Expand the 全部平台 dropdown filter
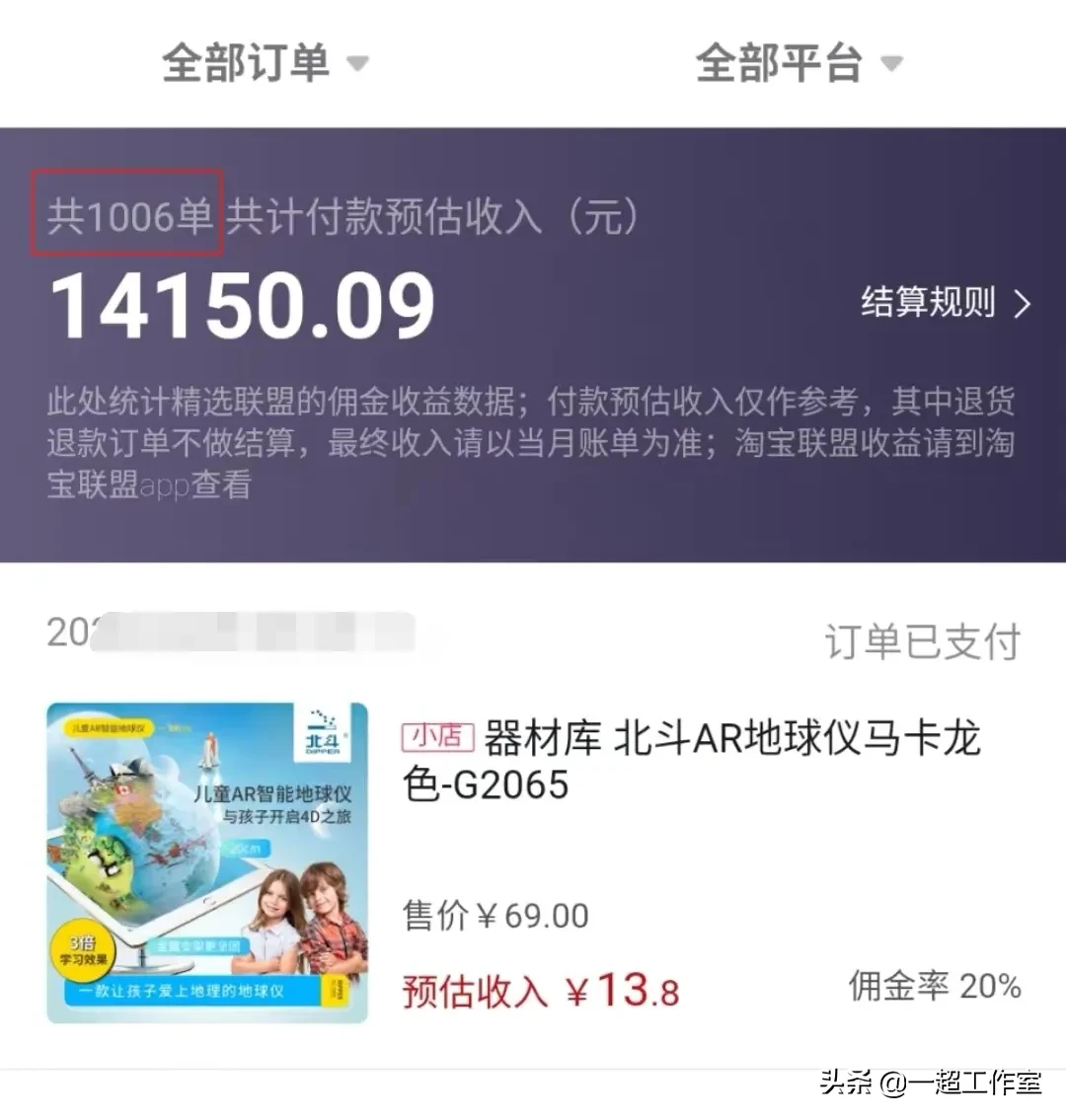This screenshot has height=1120, width=1066. click(x=798, y=63)
